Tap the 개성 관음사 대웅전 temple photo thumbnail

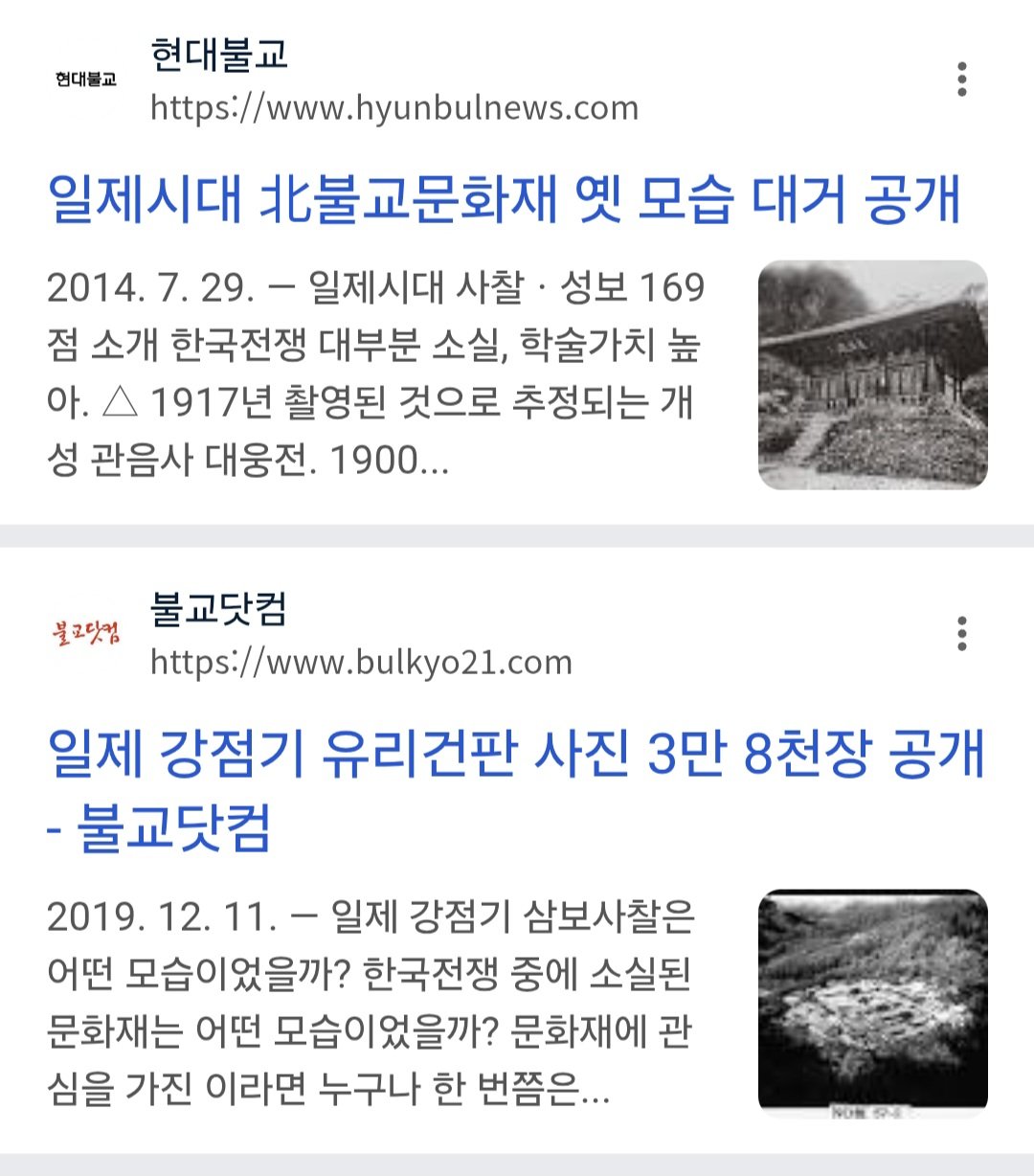872,374
